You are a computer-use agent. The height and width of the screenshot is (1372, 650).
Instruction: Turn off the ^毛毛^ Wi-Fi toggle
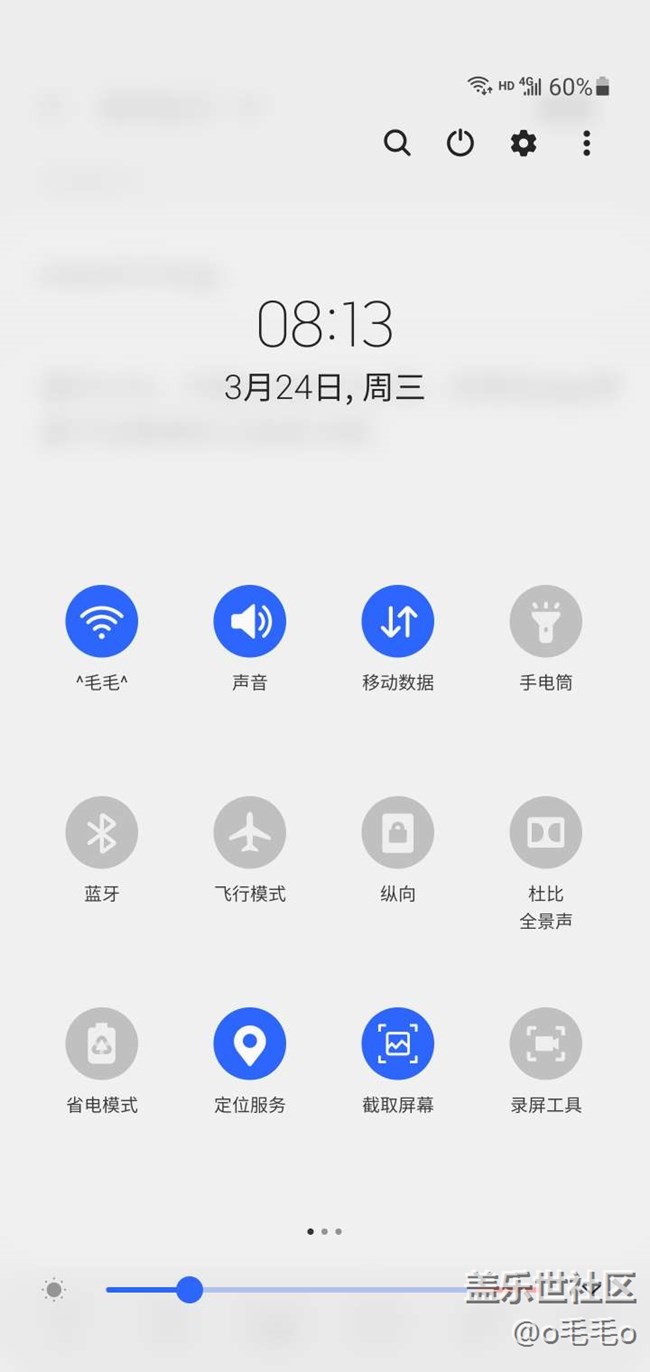click(101, 621)
